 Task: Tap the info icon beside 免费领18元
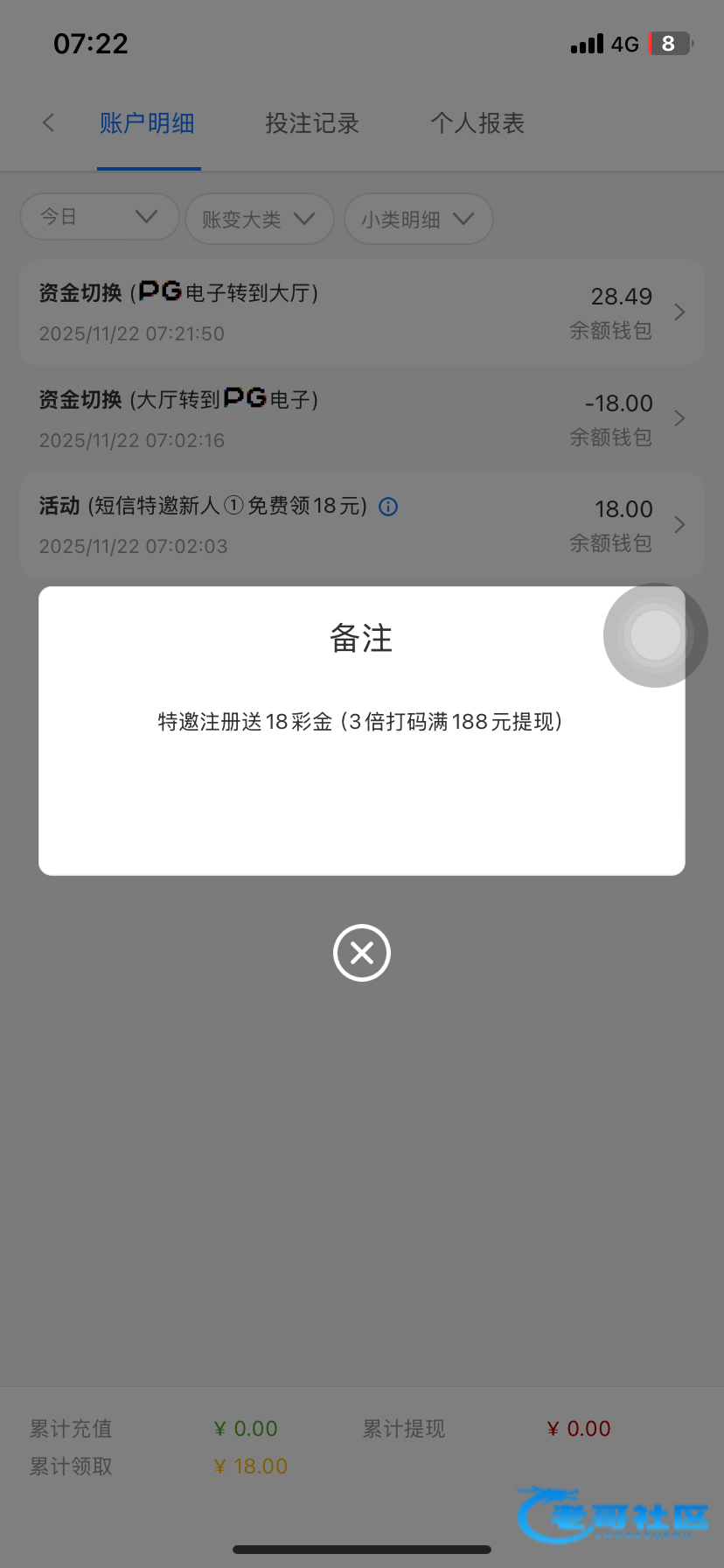(x=388, y=507)
